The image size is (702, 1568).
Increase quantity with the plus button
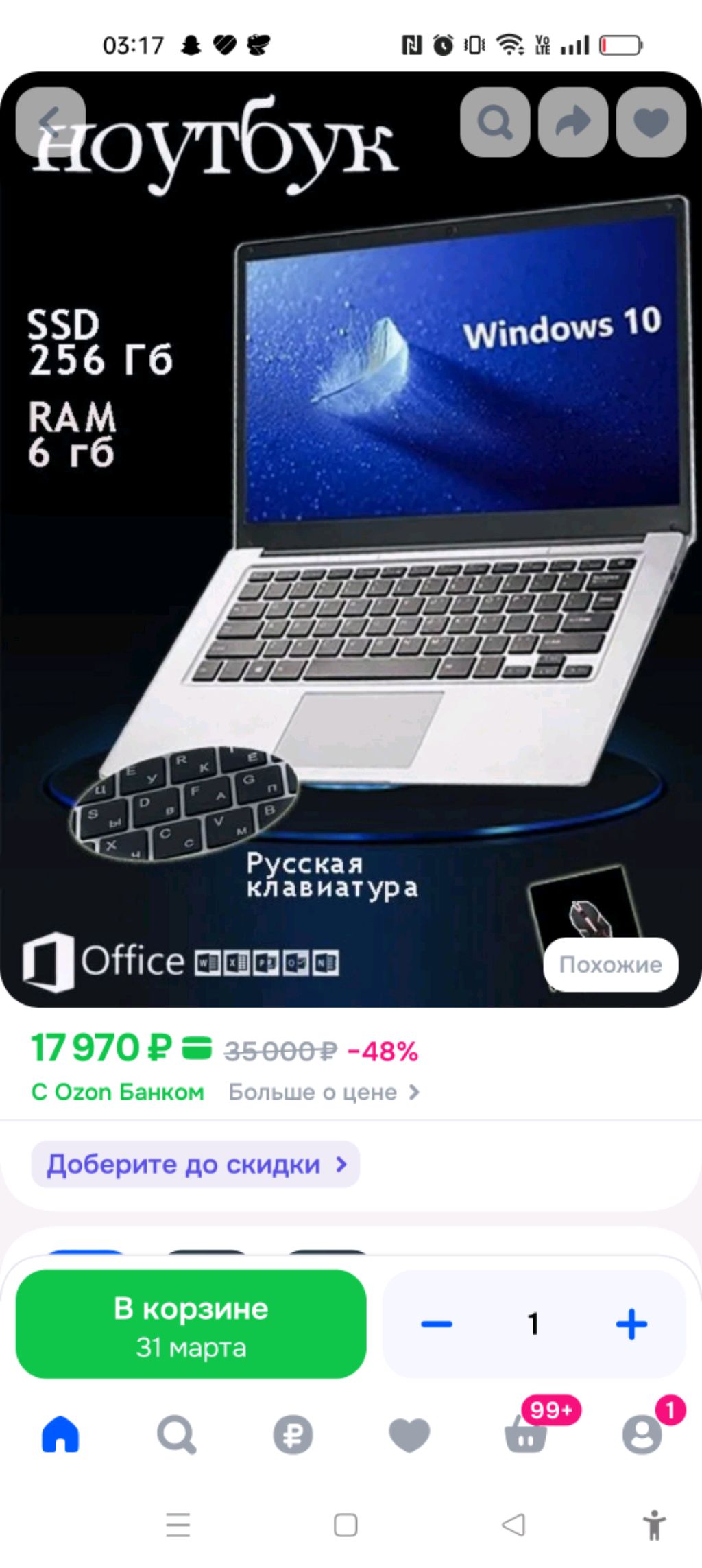(x=631, y=1324)
